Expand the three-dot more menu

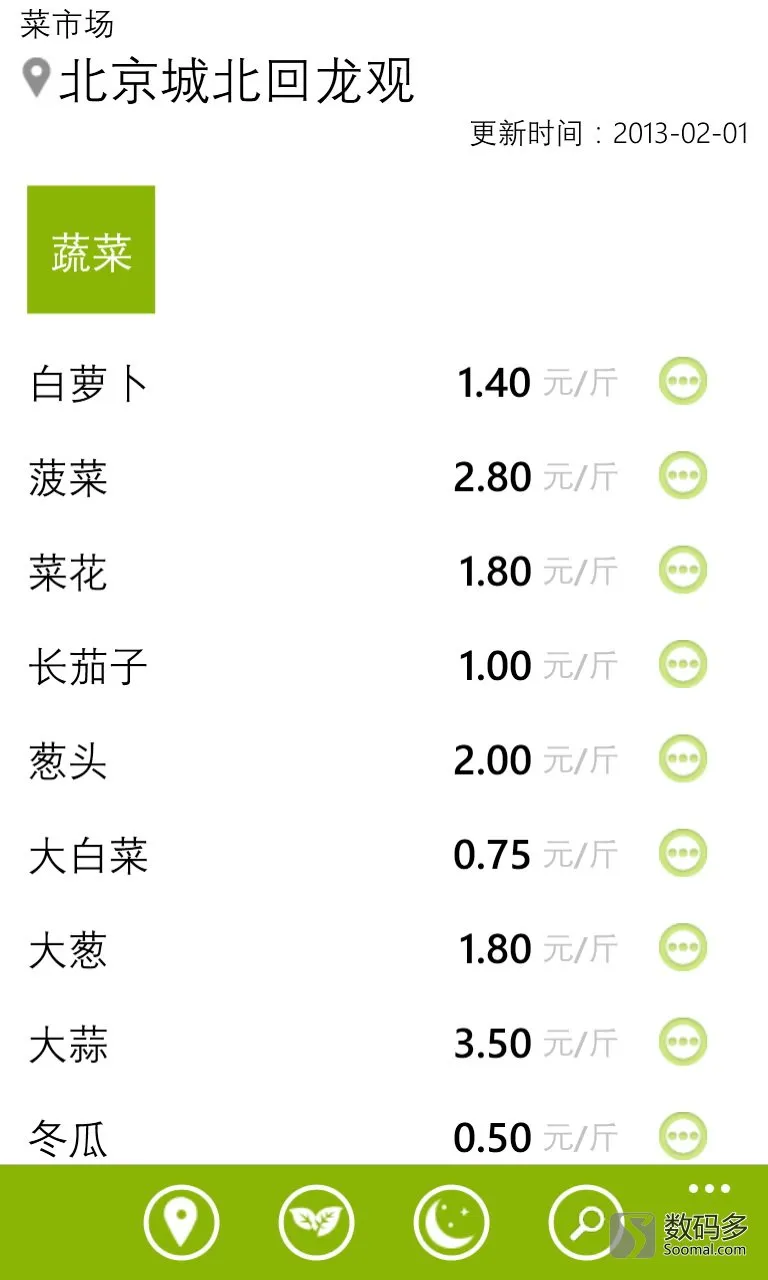tap(710, 1188)
